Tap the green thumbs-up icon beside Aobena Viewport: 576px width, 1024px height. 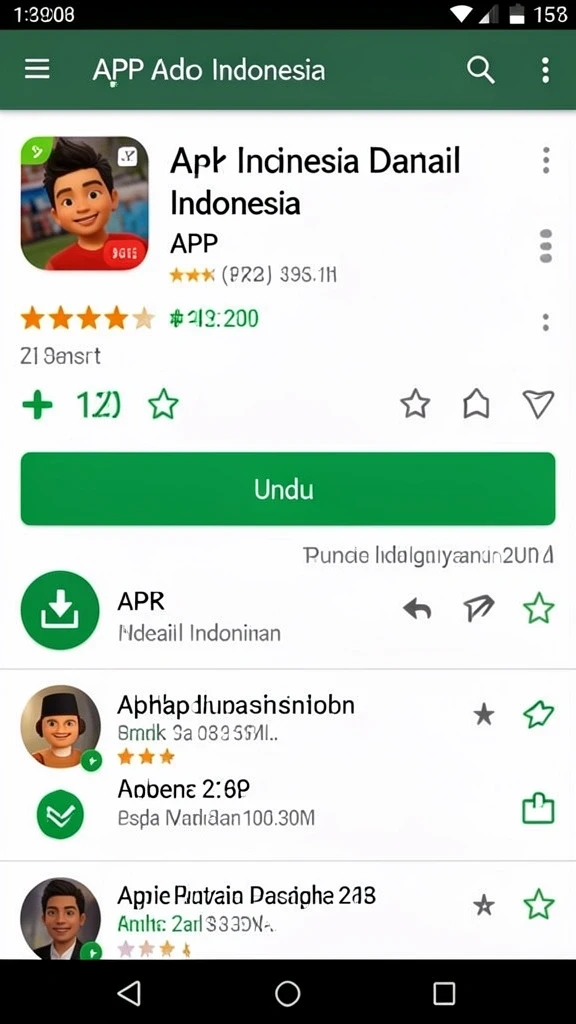click(x=539, y=810)
